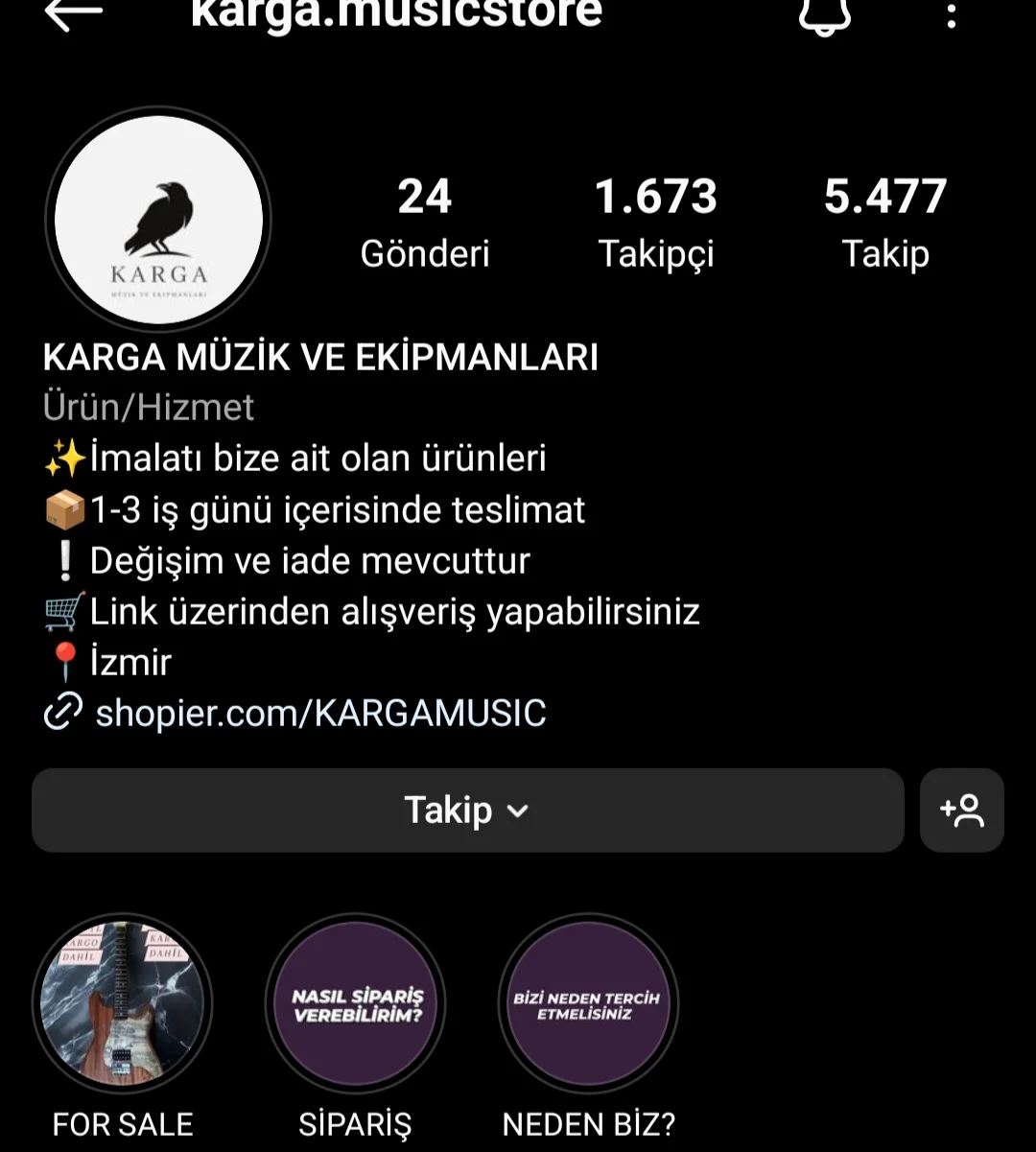1036x1152 pixels.
Task: Expand the Takip follow options button
Action: [x=468, y=811]
